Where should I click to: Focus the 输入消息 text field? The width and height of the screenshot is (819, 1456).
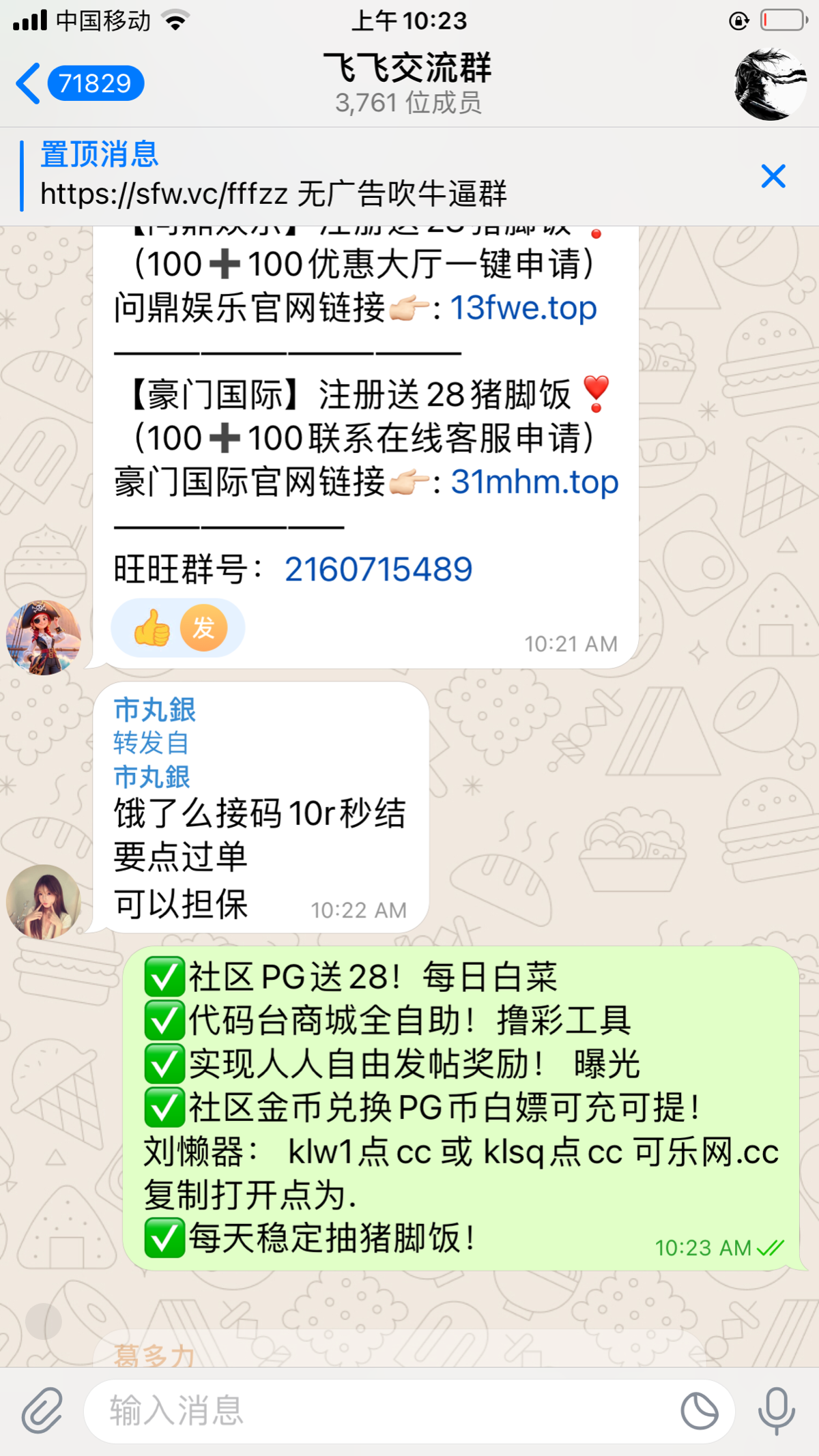coord(382,1410)
